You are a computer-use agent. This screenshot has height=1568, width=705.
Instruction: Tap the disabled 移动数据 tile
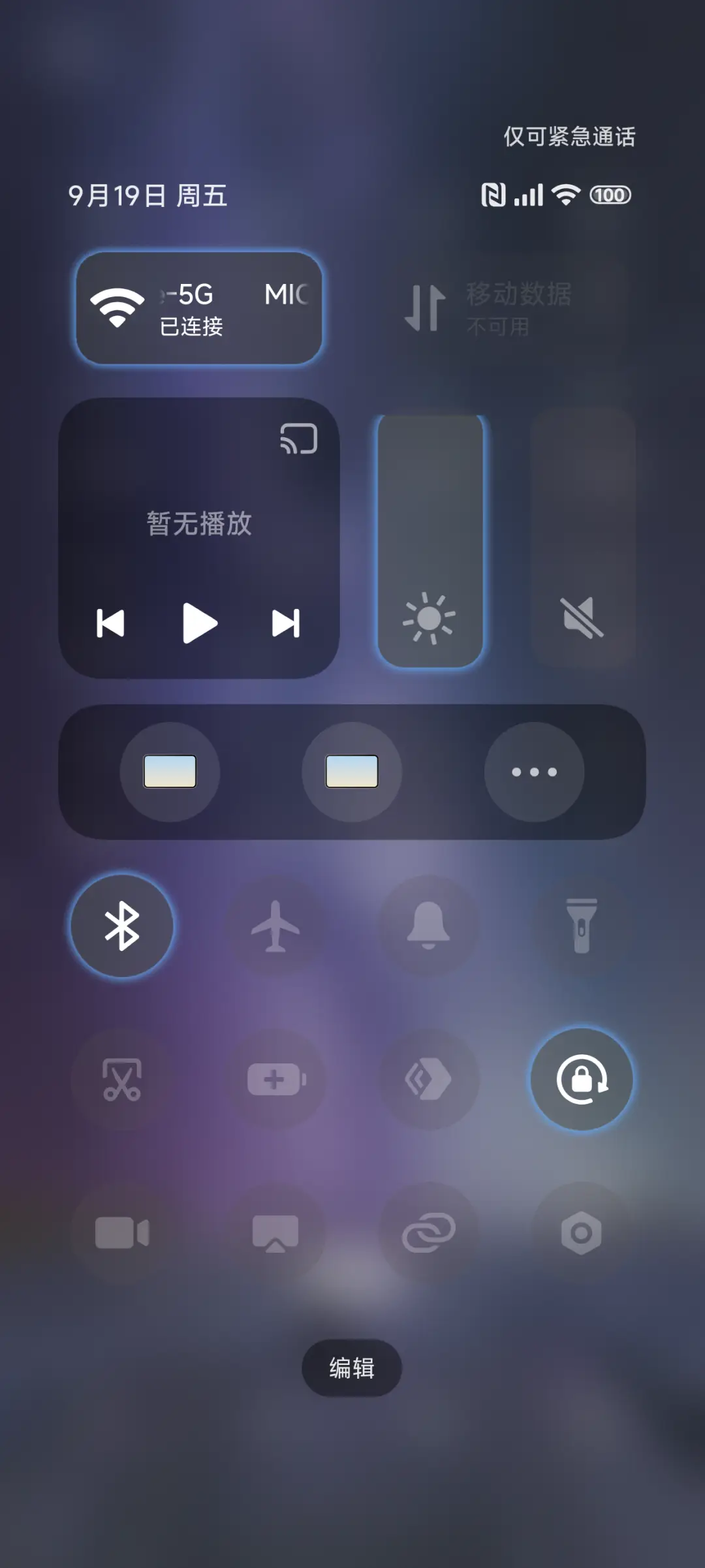pyautogui.click(x=516, y=307)
